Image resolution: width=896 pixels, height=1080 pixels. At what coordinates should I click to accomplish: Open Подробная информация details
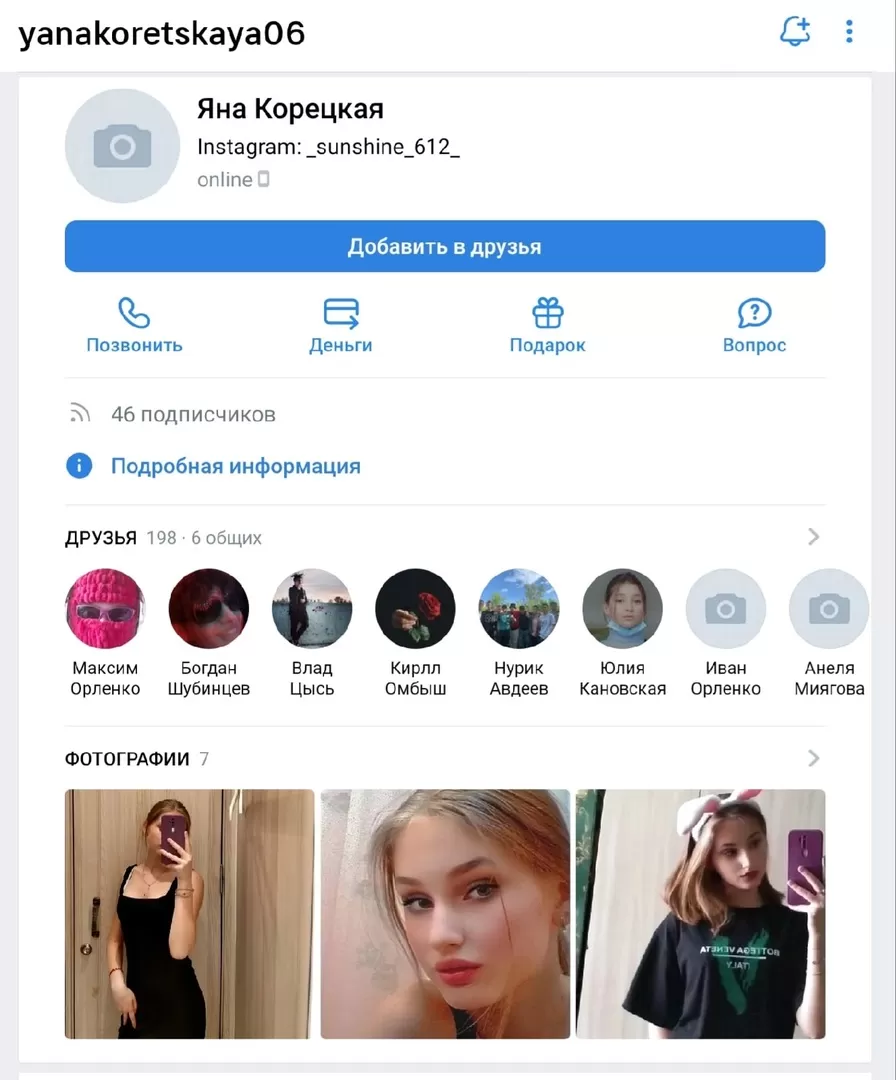point(235,466)
